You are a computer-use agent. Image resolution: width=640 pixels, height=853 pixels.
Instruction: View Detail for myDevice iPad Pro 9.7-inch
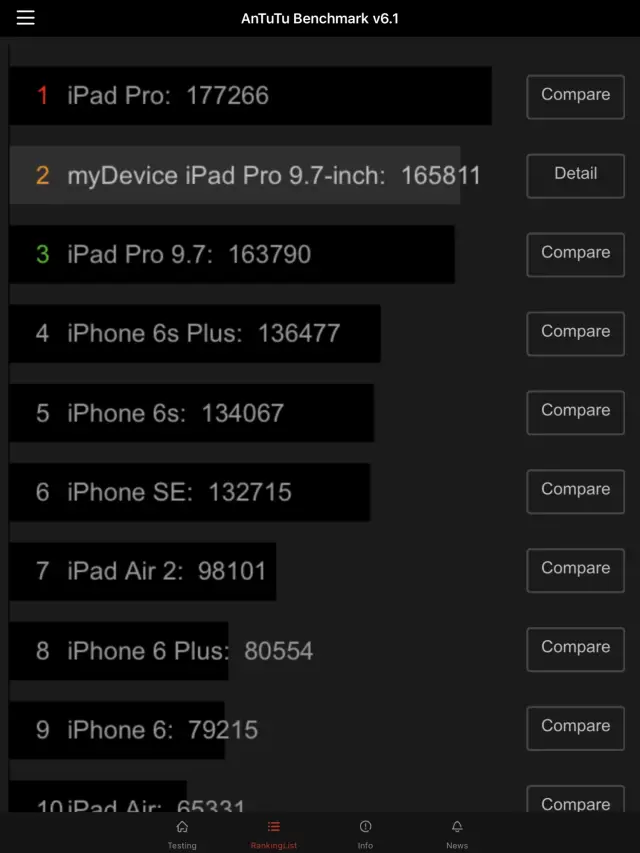click(x=575, y=175)
